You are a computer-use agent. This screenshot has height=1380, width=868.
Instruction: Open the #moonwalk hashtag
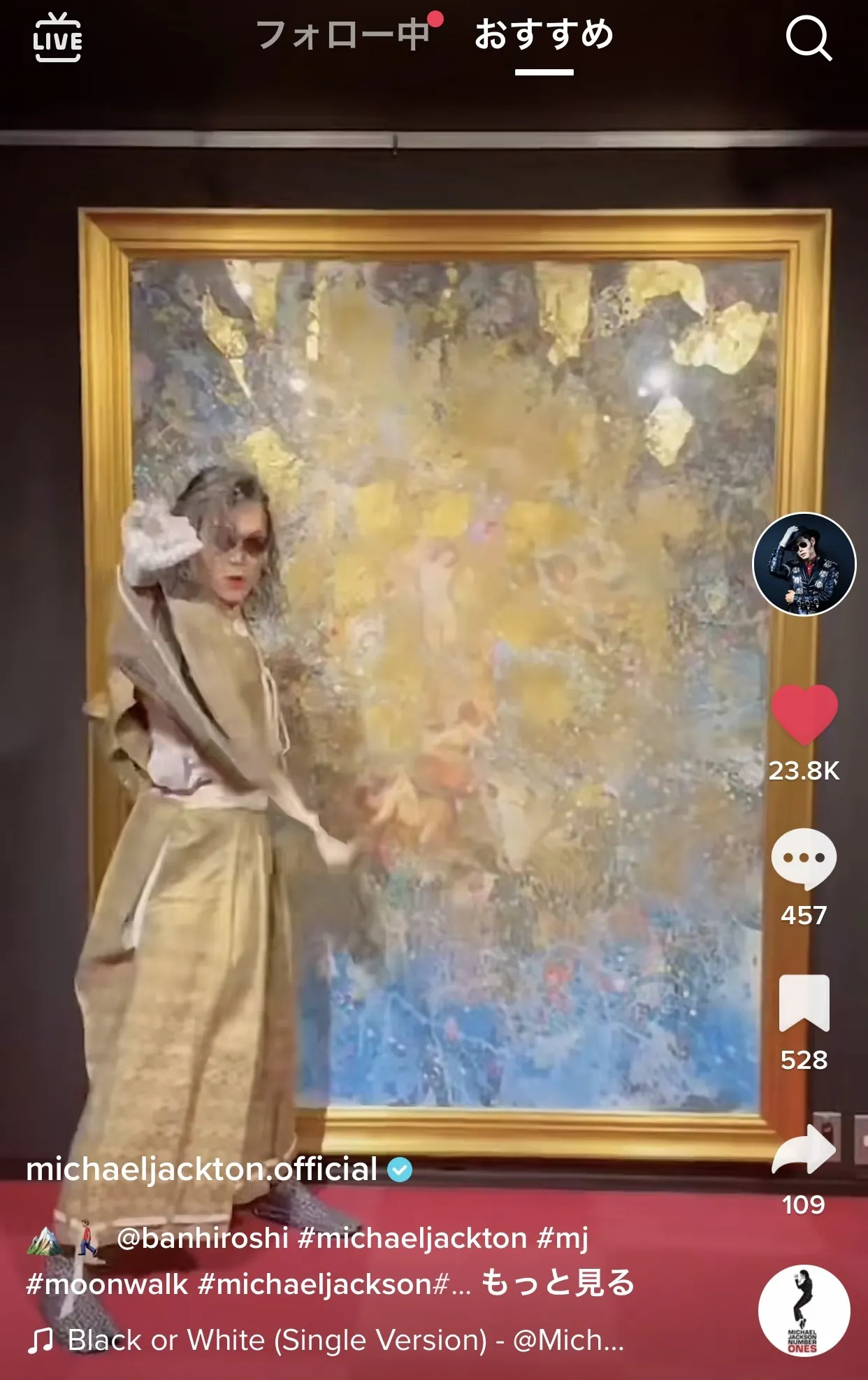coord(106,1284)
